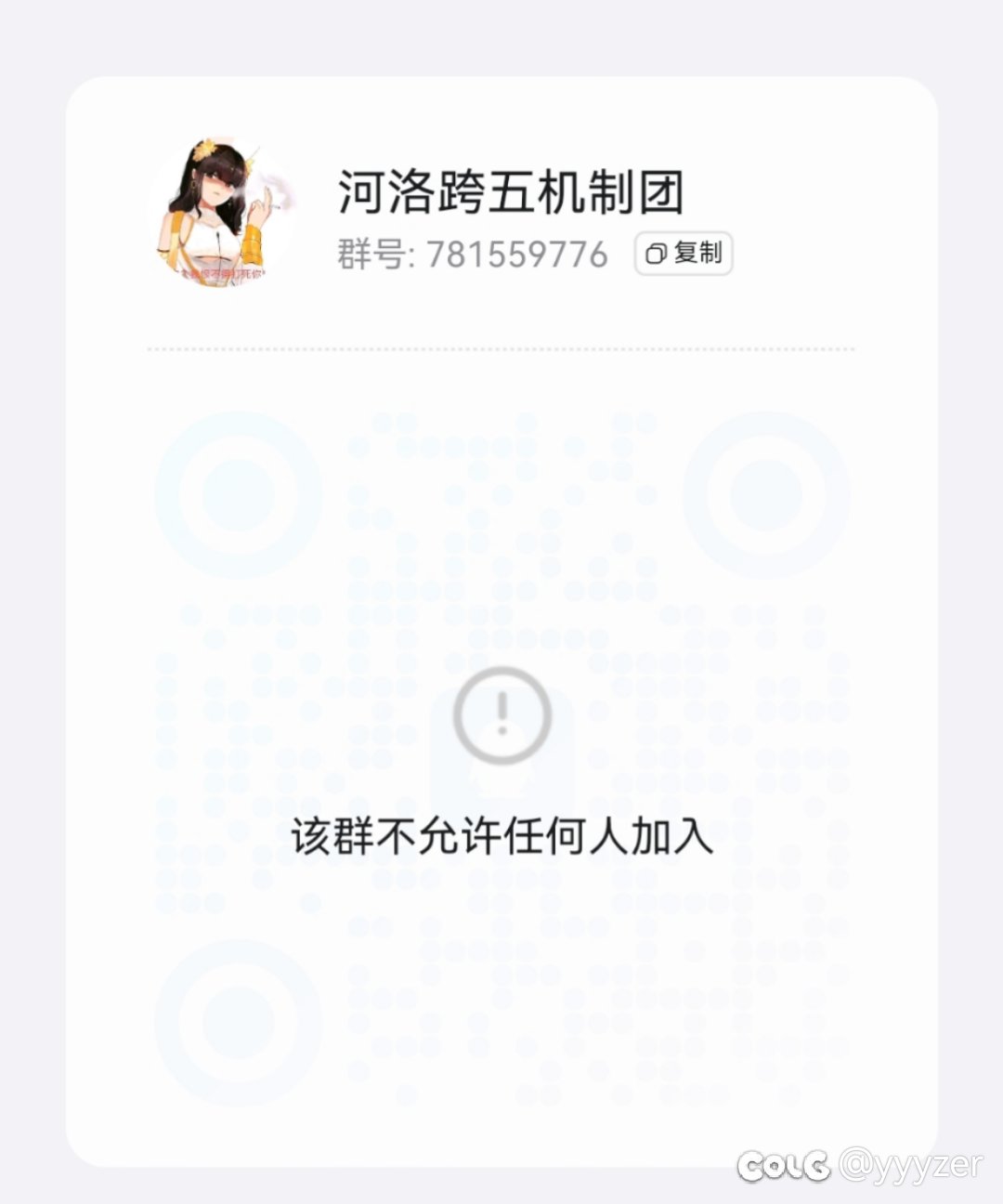
Task: Click the copy icon inside the 复制 button
Action: click(656, 253)
